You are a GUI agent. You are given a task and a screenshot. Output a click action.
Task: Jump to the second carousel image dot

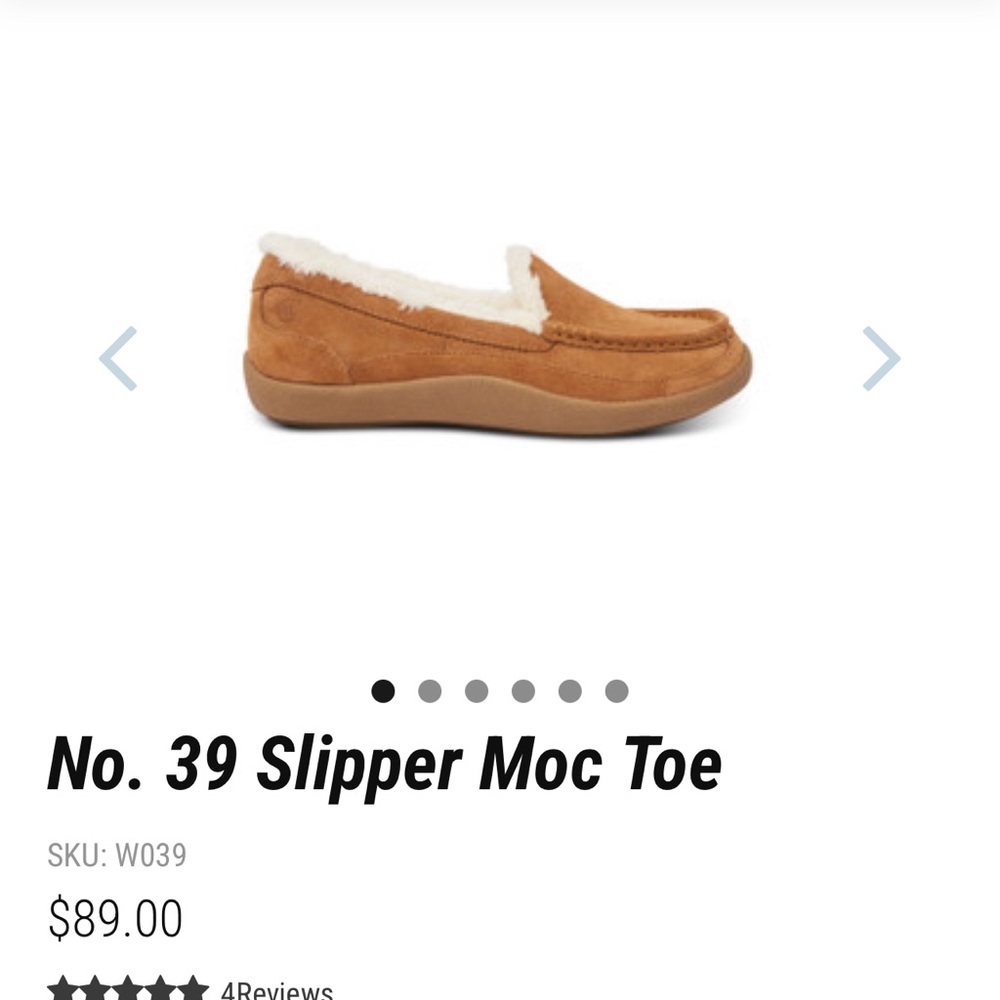tap(430, 691)
